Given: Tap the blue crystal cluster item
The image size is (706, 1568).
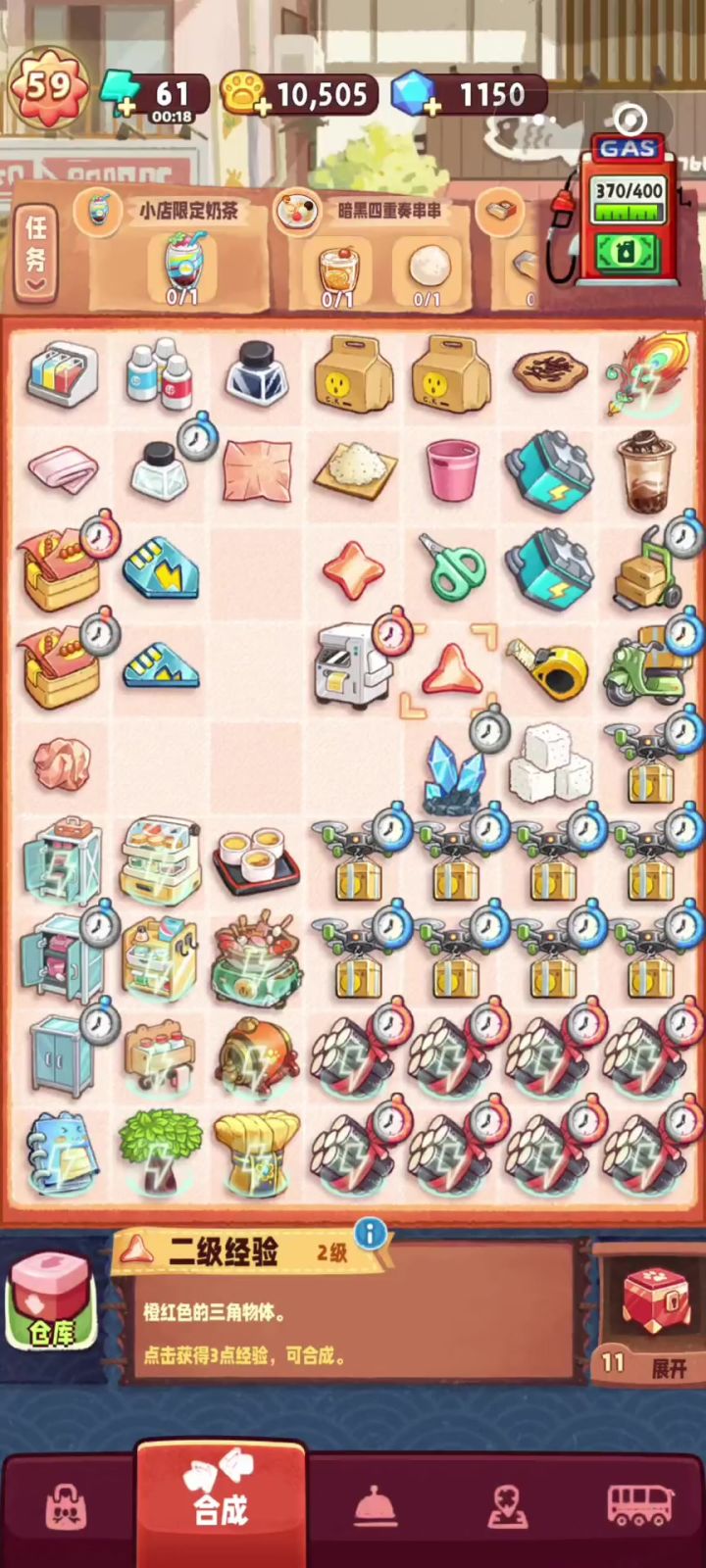Looking at the screenshot, I should pyautogui.click(x=454, y=771).
